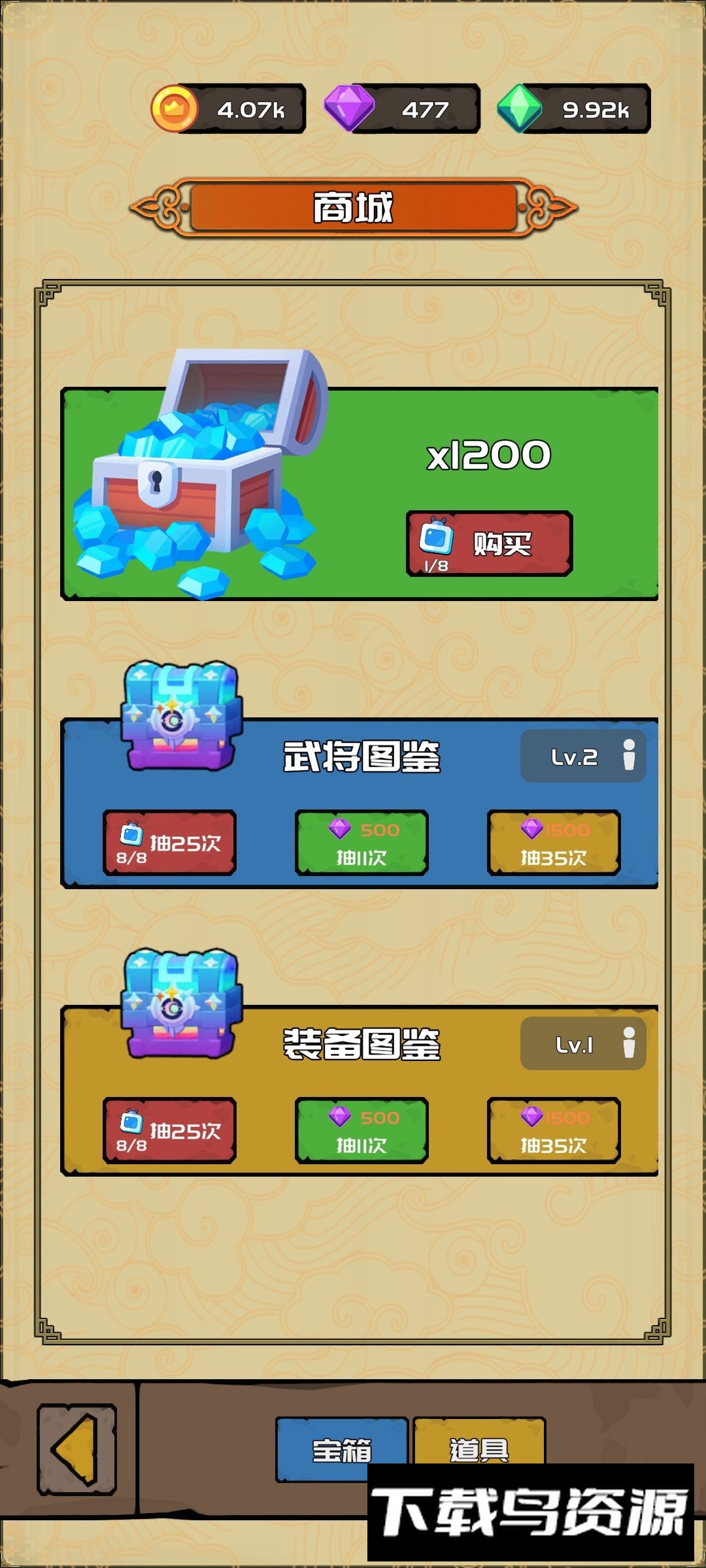The width and height of the screenshot is (706, 1568).
Task: Draw 25 times with ad in 装备图鉴
Action: click(169, 1130)
